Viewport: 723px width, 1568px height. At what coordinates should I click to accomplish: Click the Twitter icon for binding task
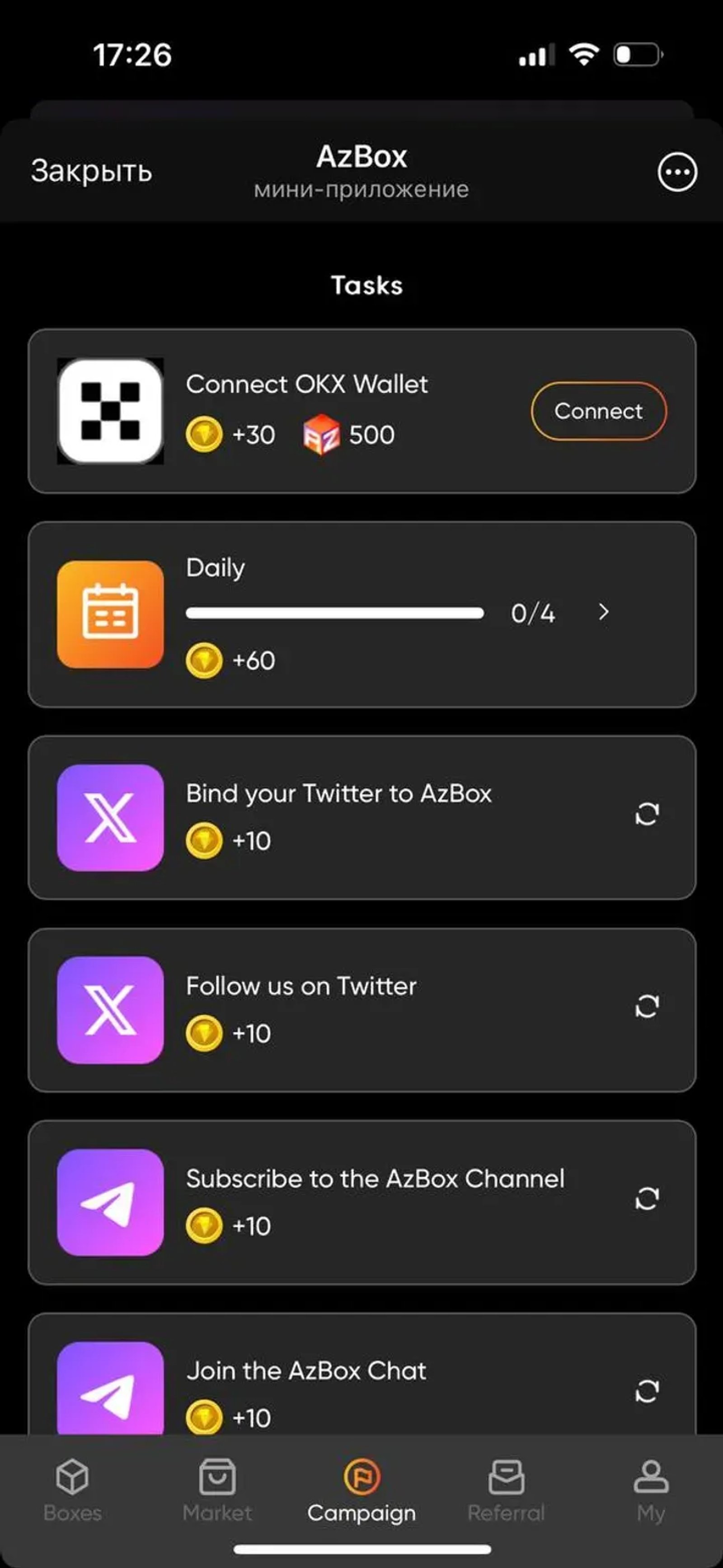click(110, 819)
